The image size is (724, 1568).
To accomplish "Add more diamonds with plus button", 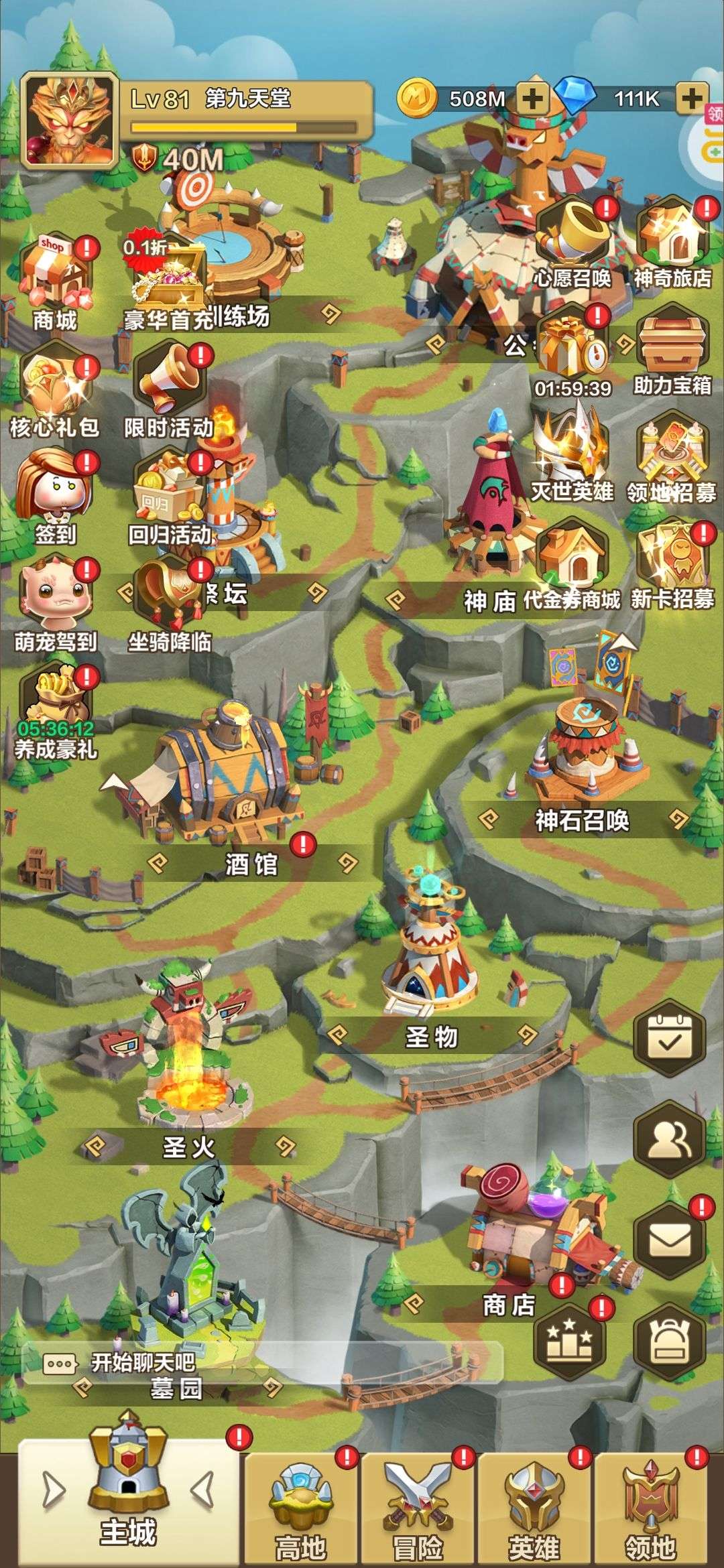I will 692,99.
